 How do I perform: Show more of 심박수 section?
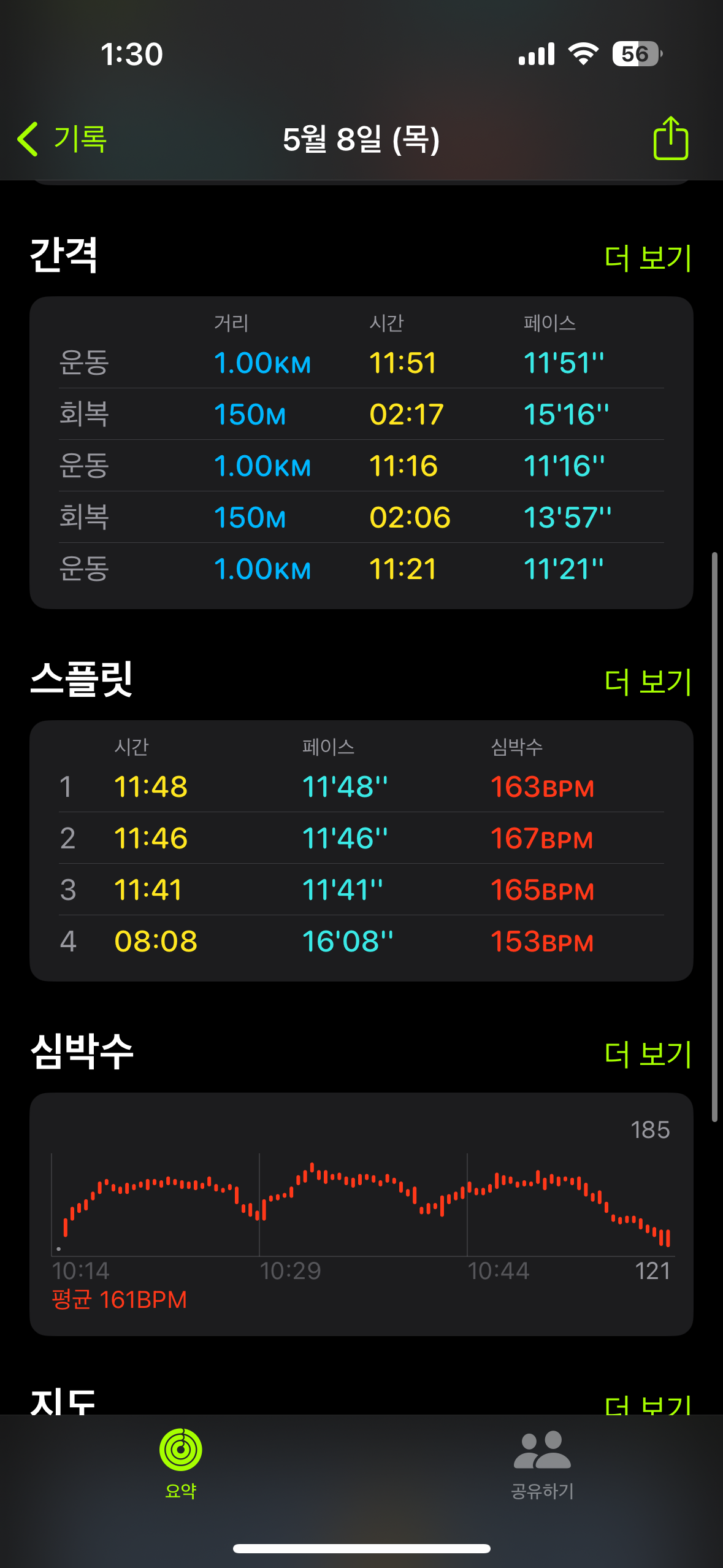pos(648,1054)
